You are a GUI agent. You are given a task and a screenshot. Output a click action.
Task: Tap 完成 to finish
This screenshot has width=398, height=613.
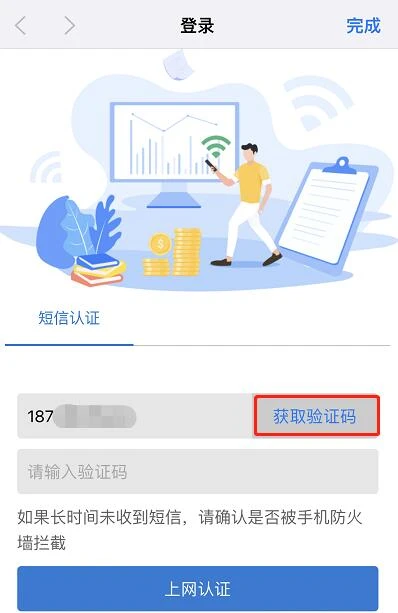coord(363,26)
